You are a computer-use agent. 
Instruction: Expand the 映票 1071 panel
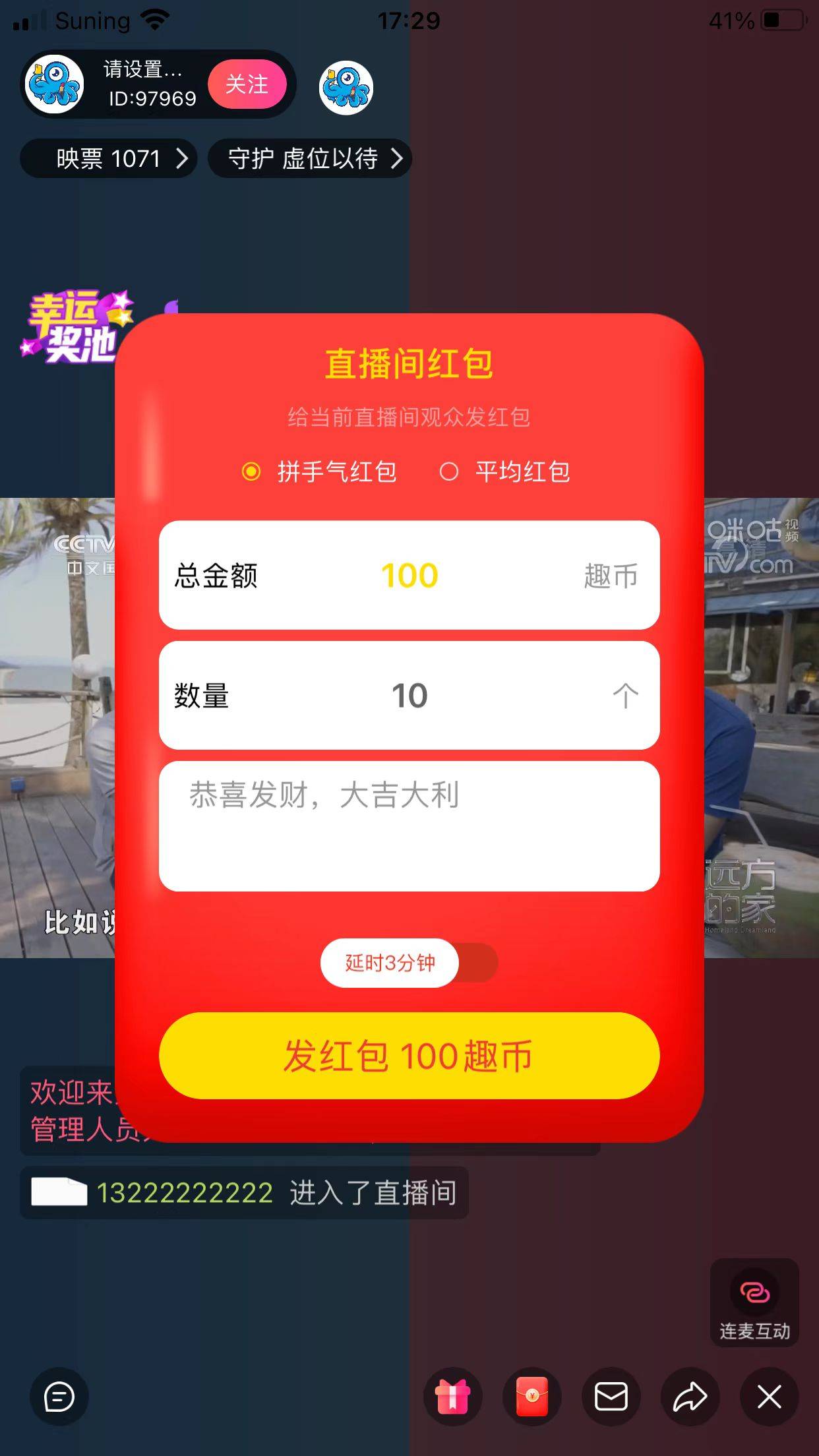pos(109,158)
